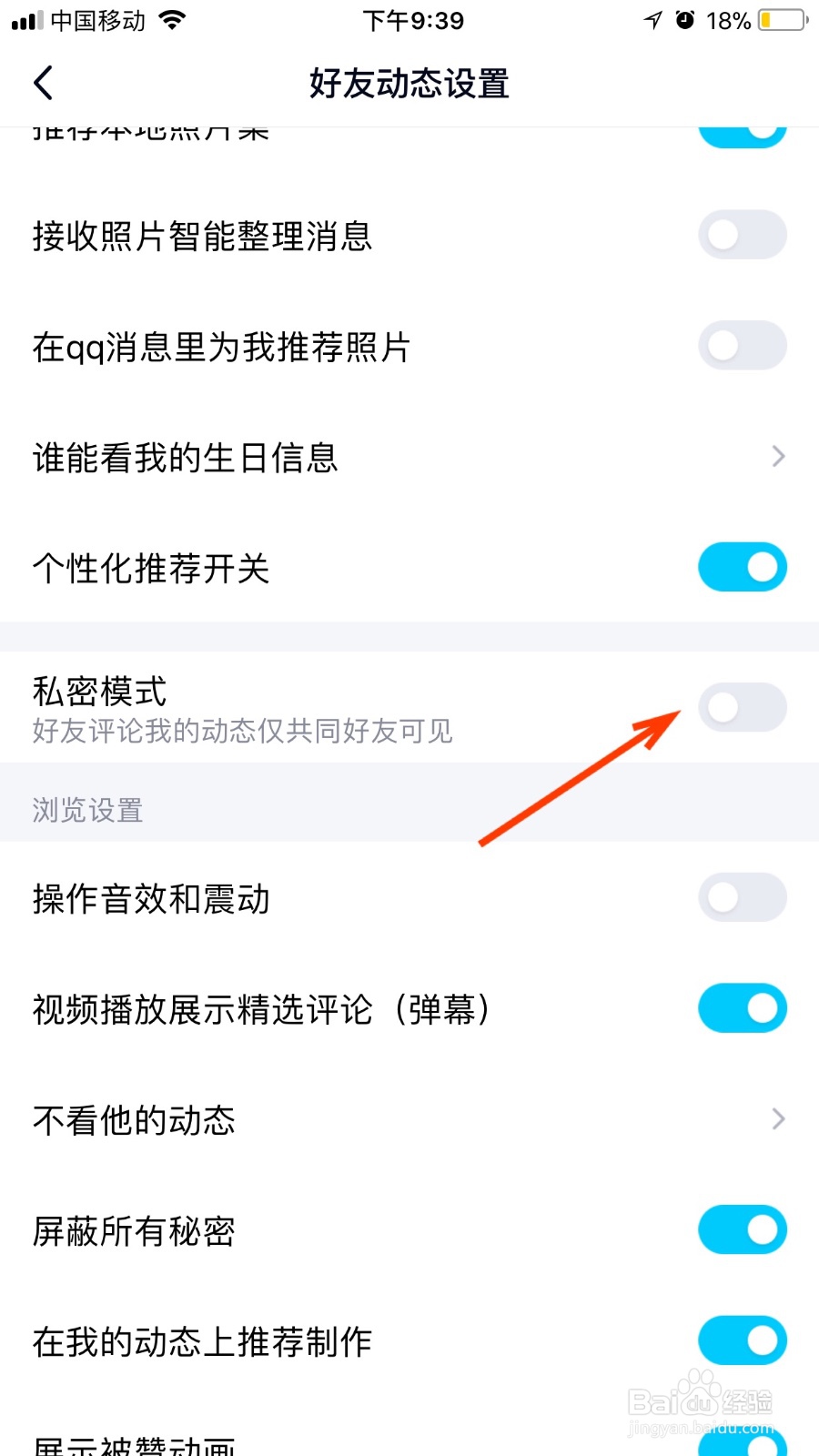Turn off 在我的动态上推荐制作
Viewport: 819px width, 1456px height.
(743, 1340)
